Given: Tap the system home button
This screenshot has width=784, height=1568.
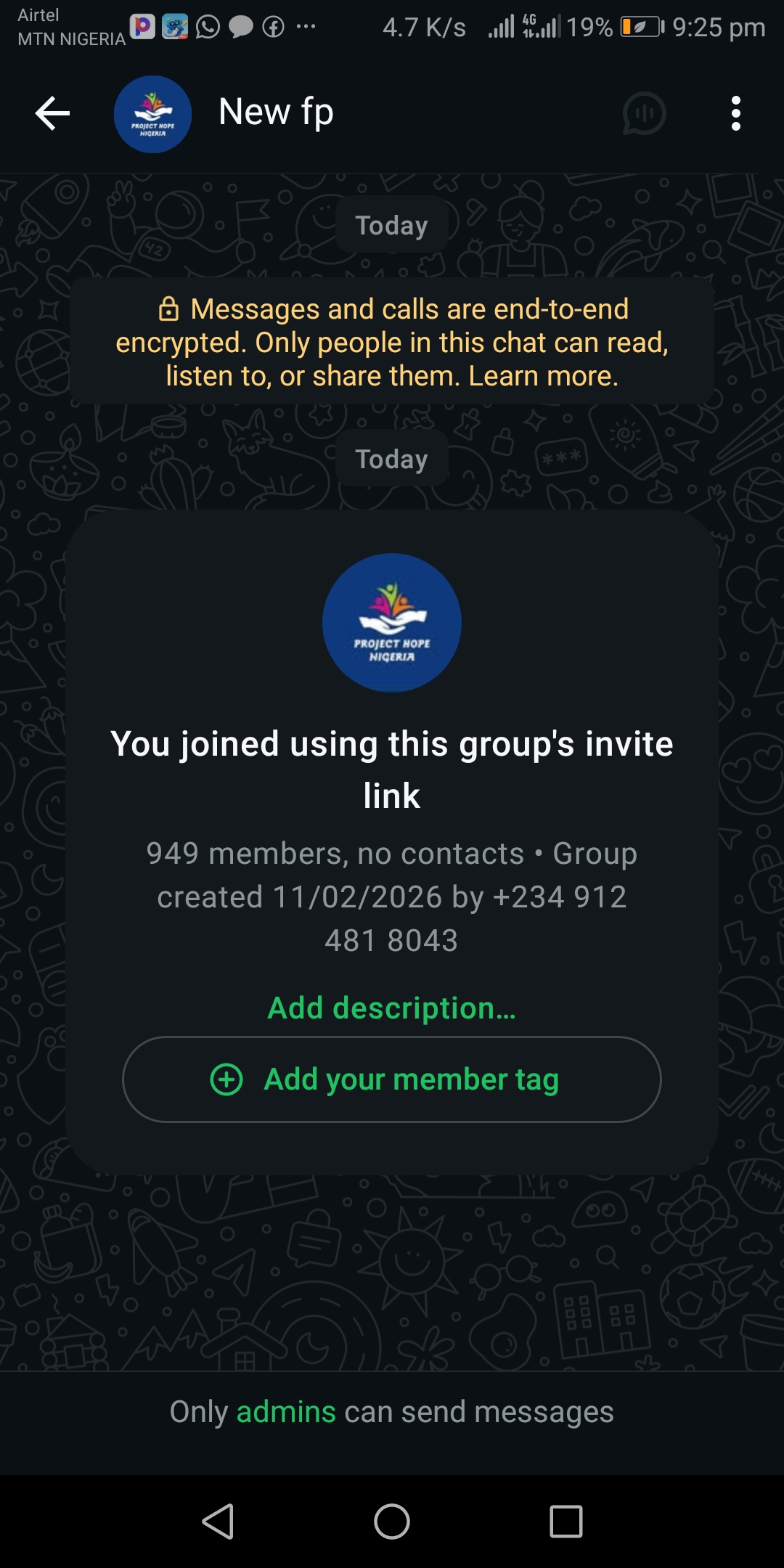Looking at the screenshot, I should click(391, 1522).
